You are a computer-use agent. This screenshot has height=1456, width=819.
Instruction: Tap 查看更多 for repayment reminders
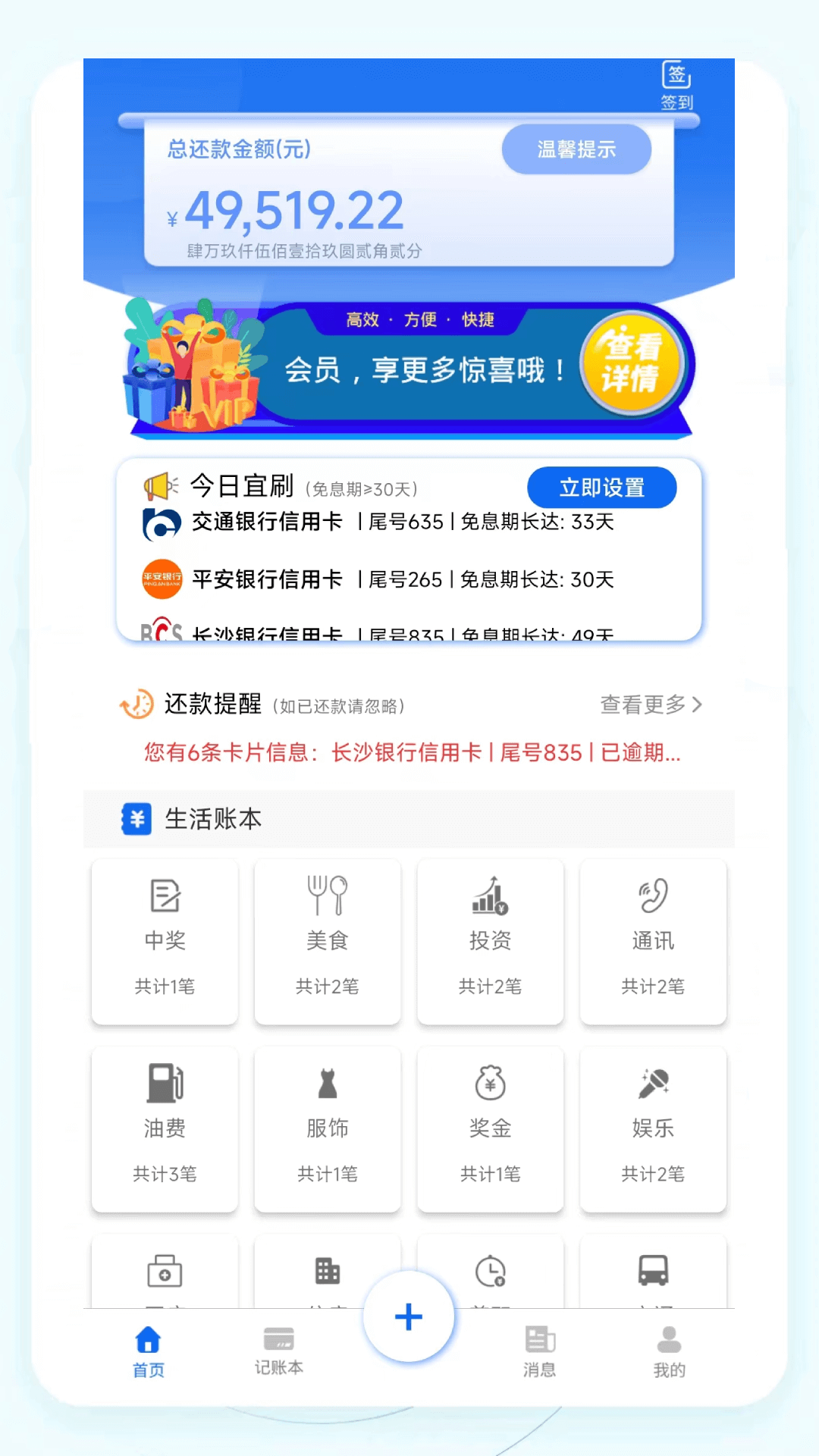pyautogui.click(x=651, y=704)
